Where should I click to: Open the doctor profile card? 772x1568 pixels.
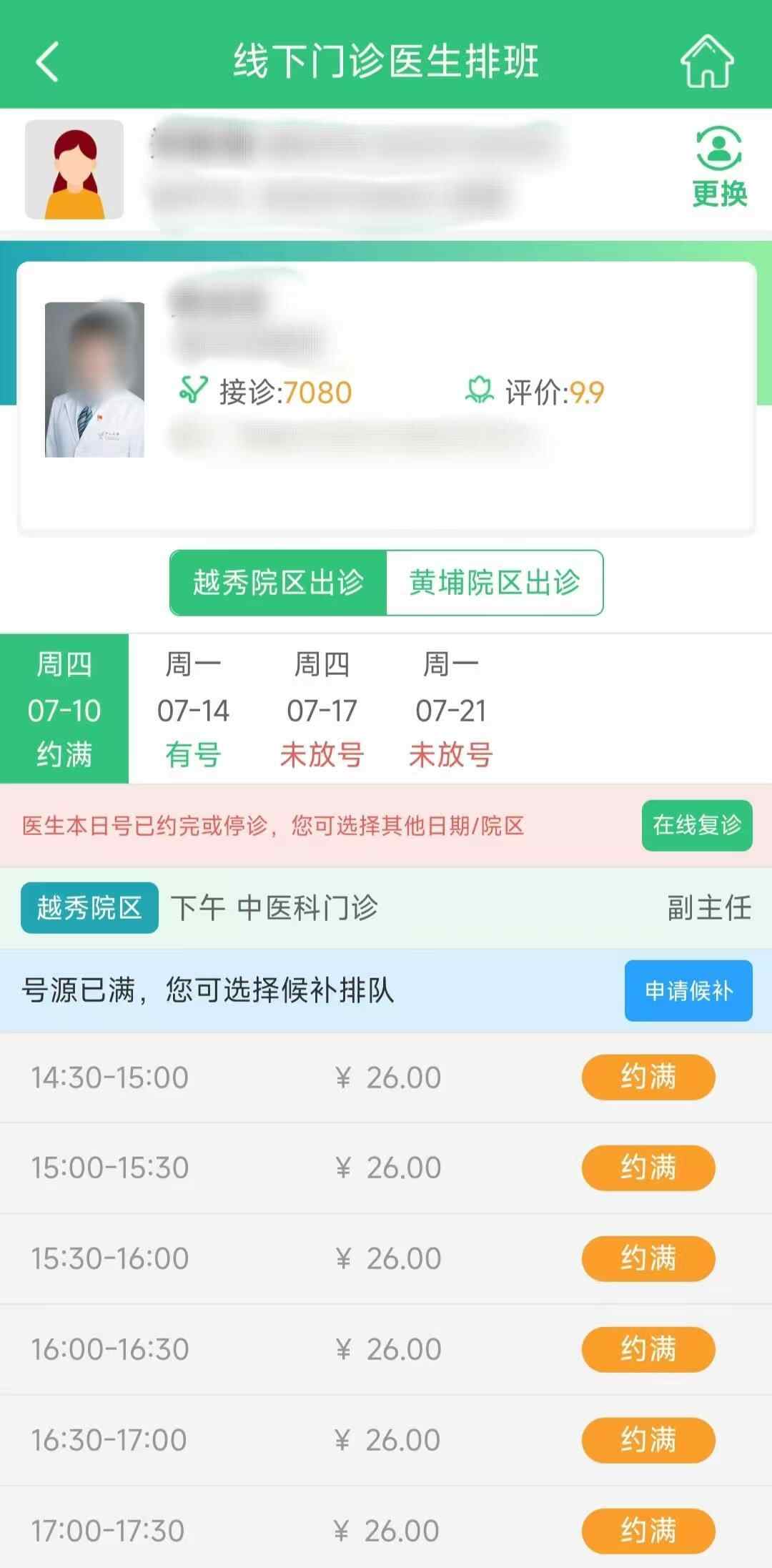[386, 397]
